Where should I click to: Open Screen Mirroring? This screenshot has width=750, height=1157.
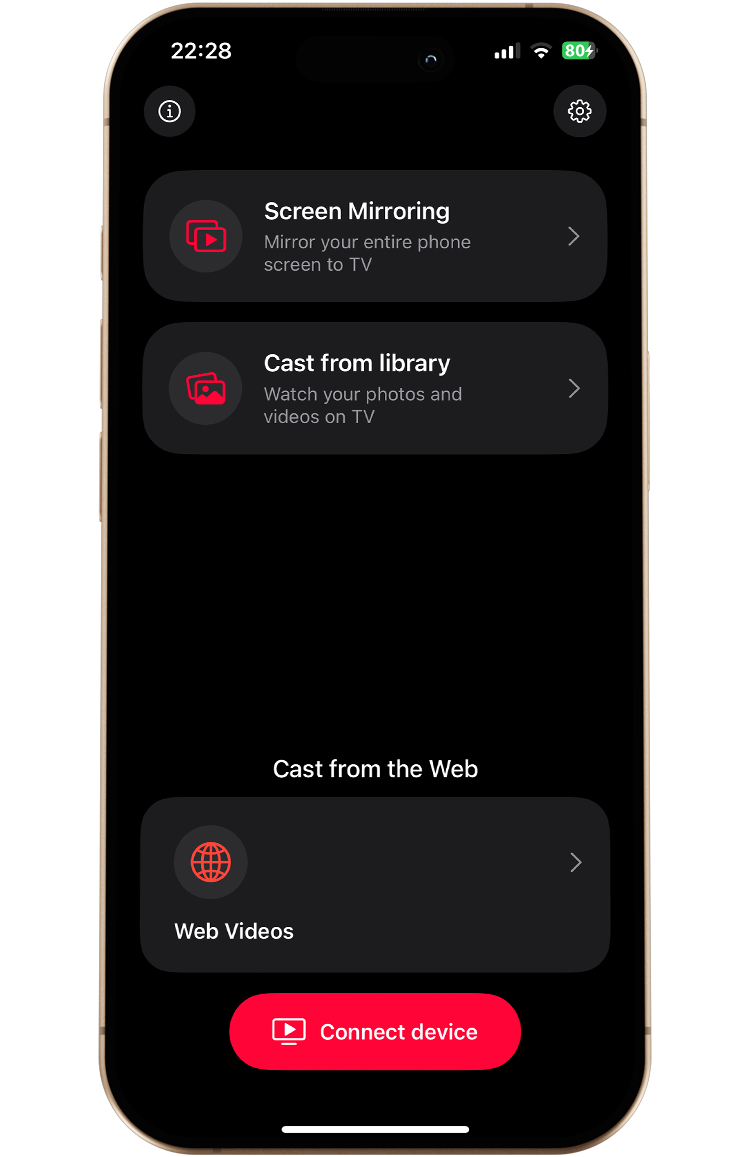pyautogui.click(x=375, y=236)
